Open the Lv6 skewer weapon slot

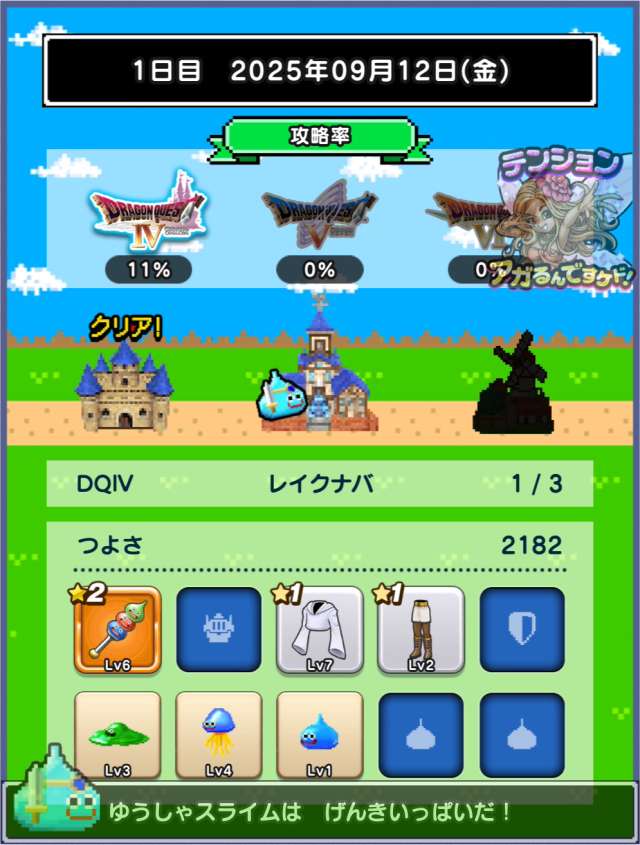point(117,631)
